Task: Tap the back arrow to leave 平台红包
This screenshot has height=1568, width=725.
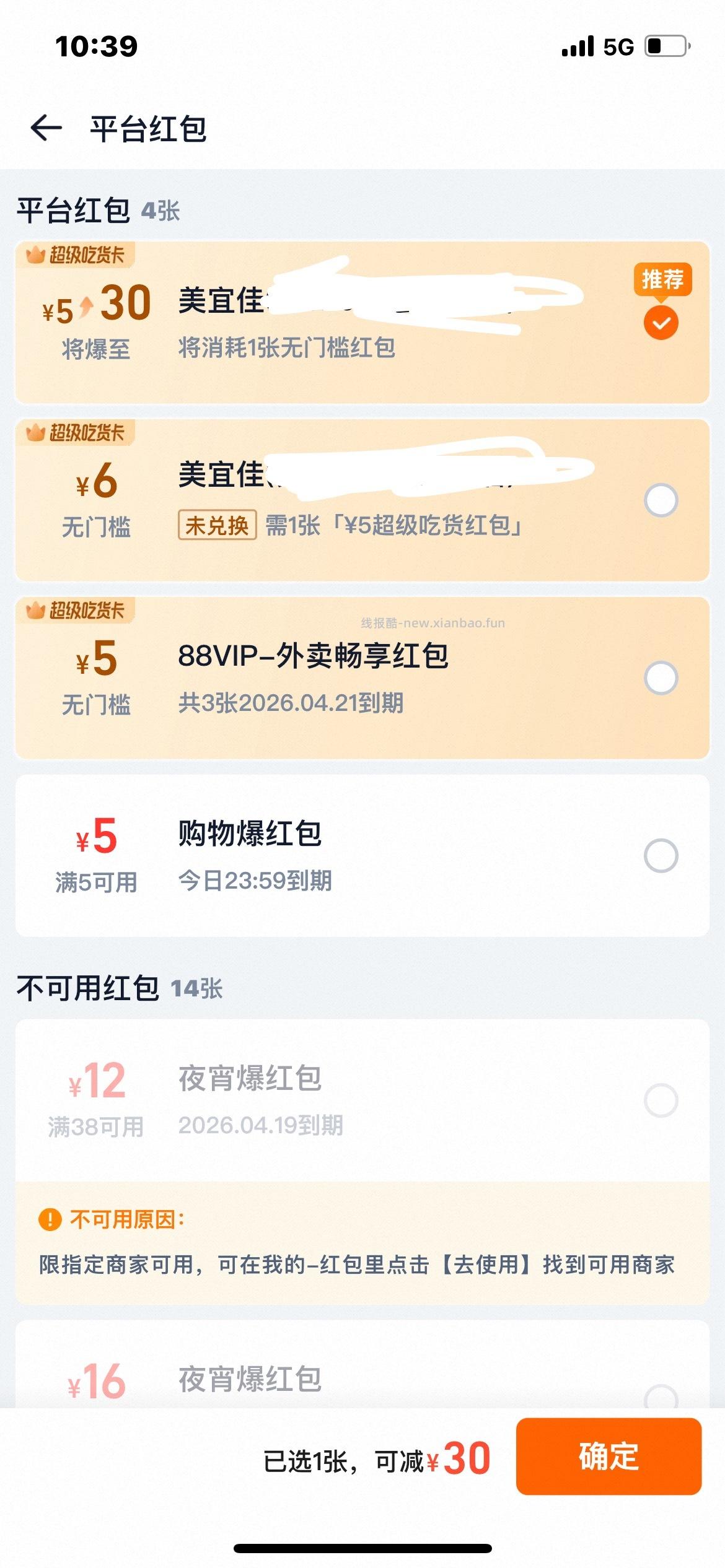Action: point(46,127)
